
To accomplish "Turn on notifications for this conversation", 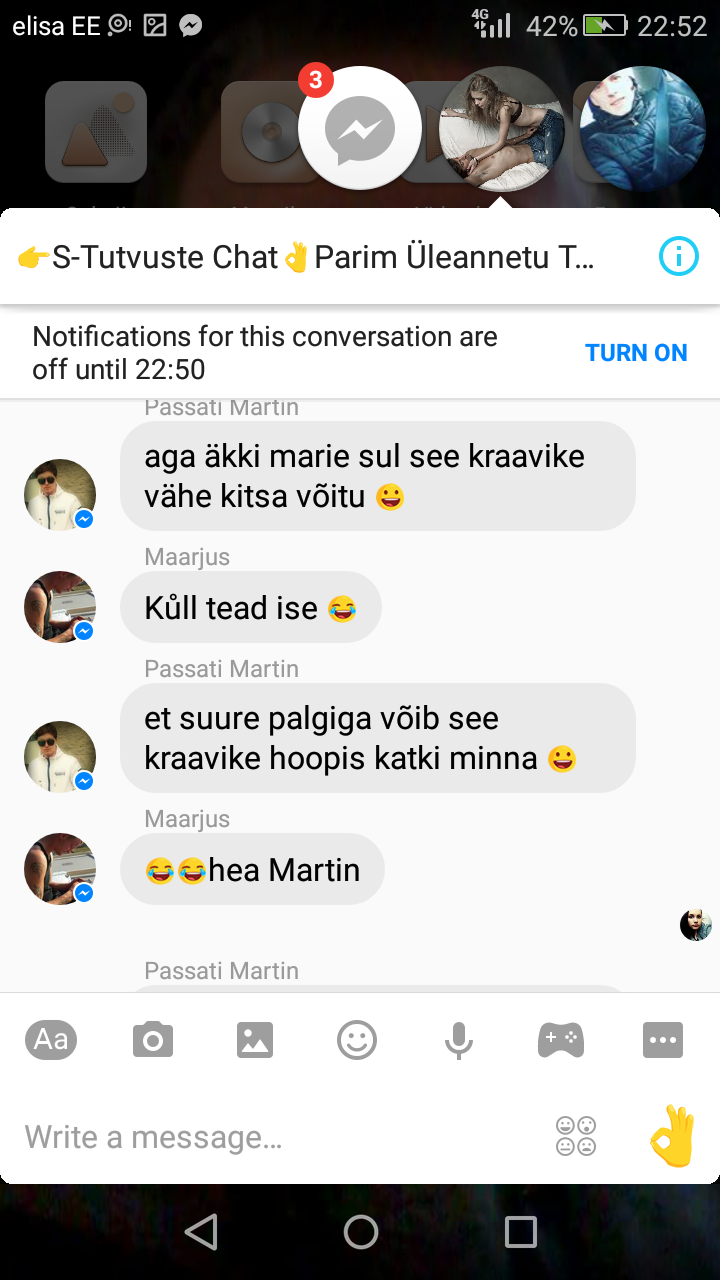I will (636, 353).
